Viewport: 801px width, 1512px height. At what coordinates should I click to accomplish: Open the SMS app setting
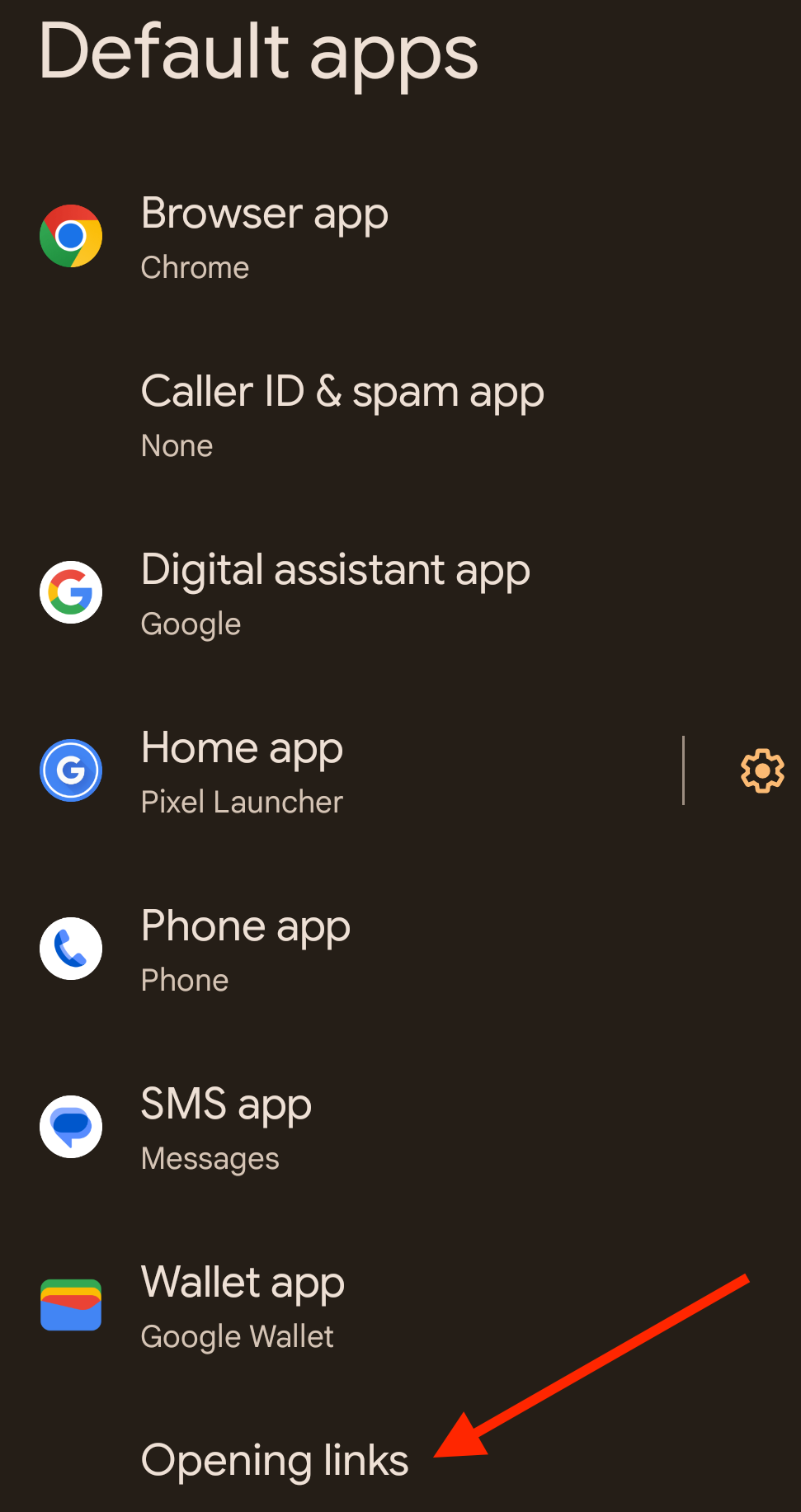tap(400, 1128)
